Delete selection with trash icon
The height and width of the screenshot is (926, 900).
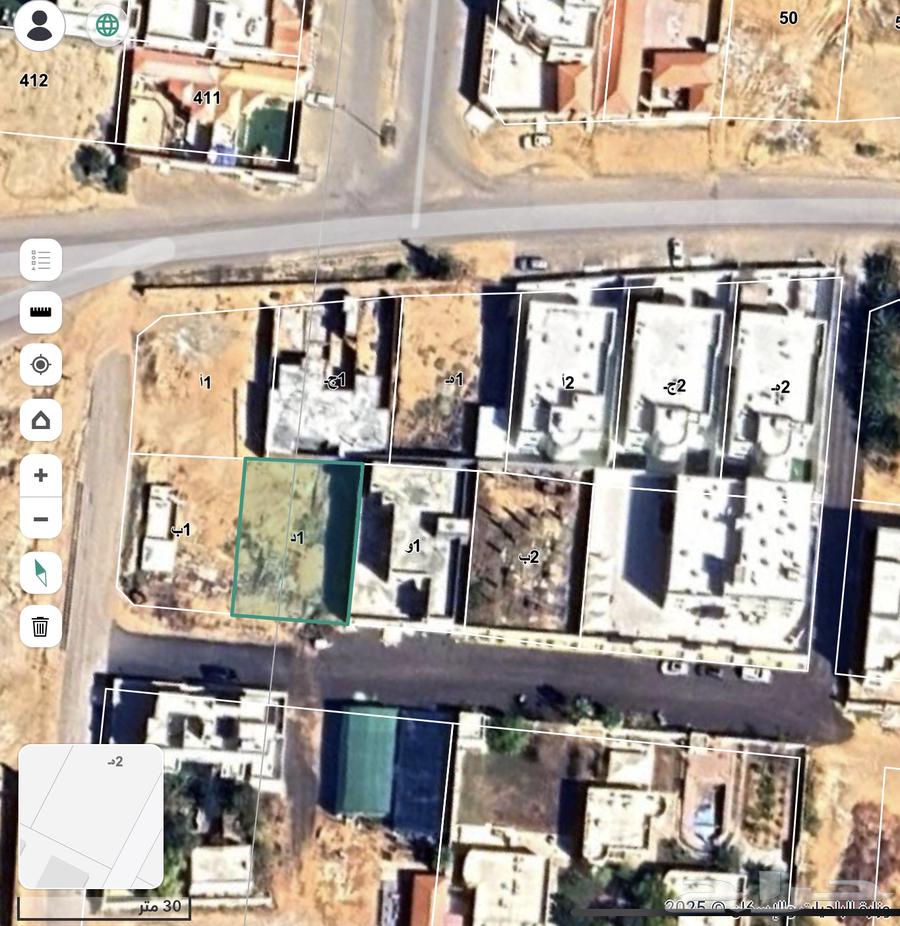point(41,627)
